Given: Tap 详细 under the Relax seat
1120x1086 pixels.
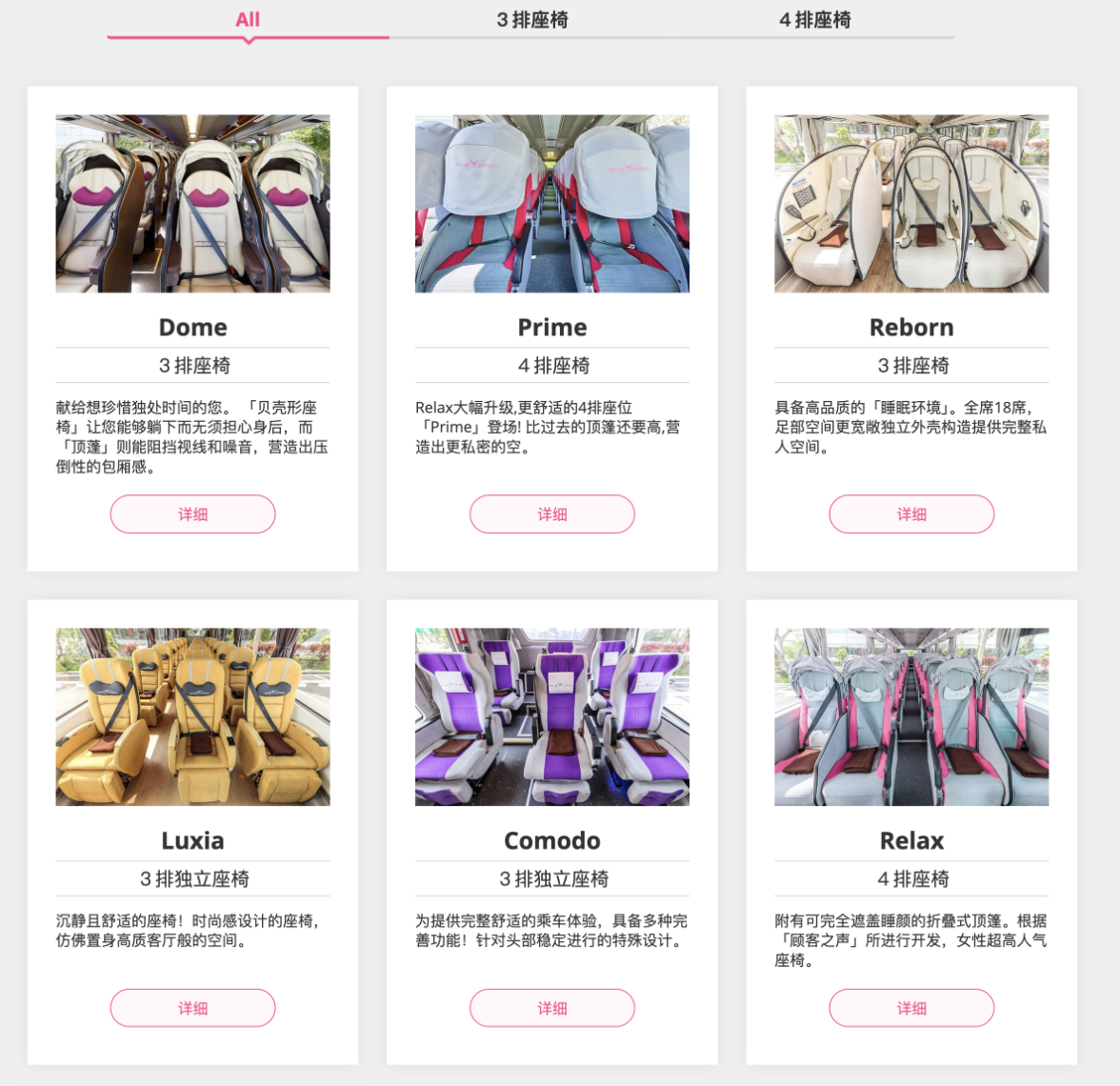Looking at the screenshot, I should [x=911, y=1008].
